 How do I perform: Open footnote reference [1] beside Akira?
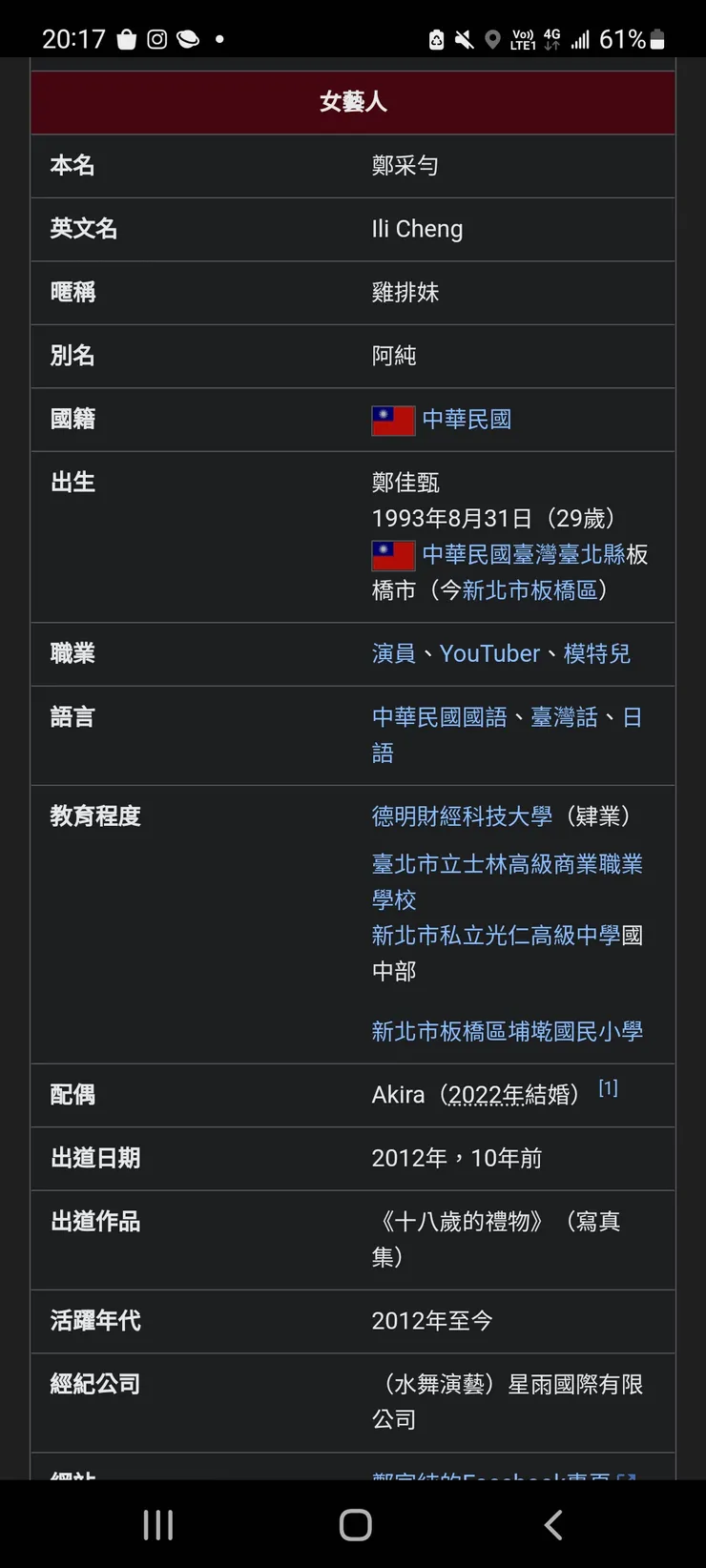point(608,1088)
